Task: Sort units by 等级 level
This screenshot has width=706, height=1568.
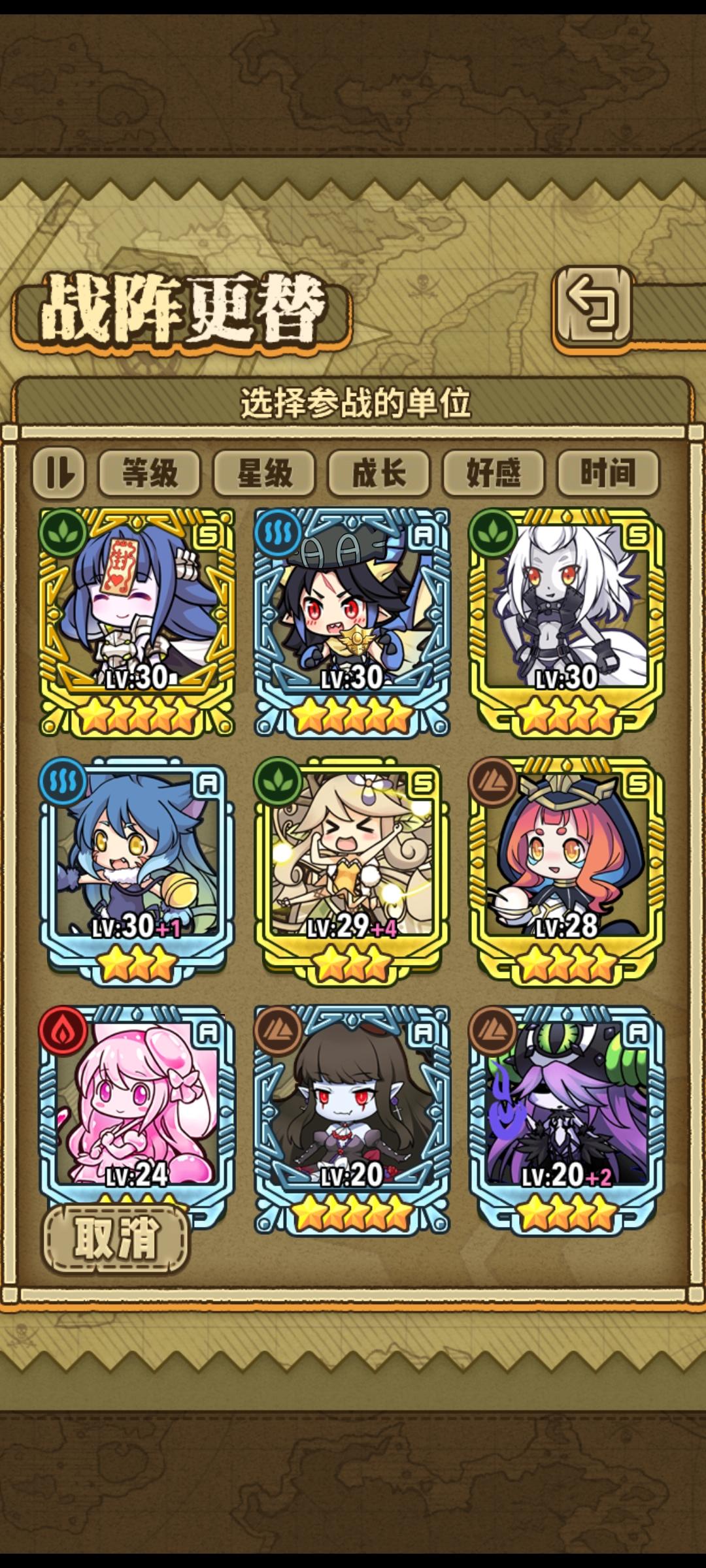Action: 149,473
